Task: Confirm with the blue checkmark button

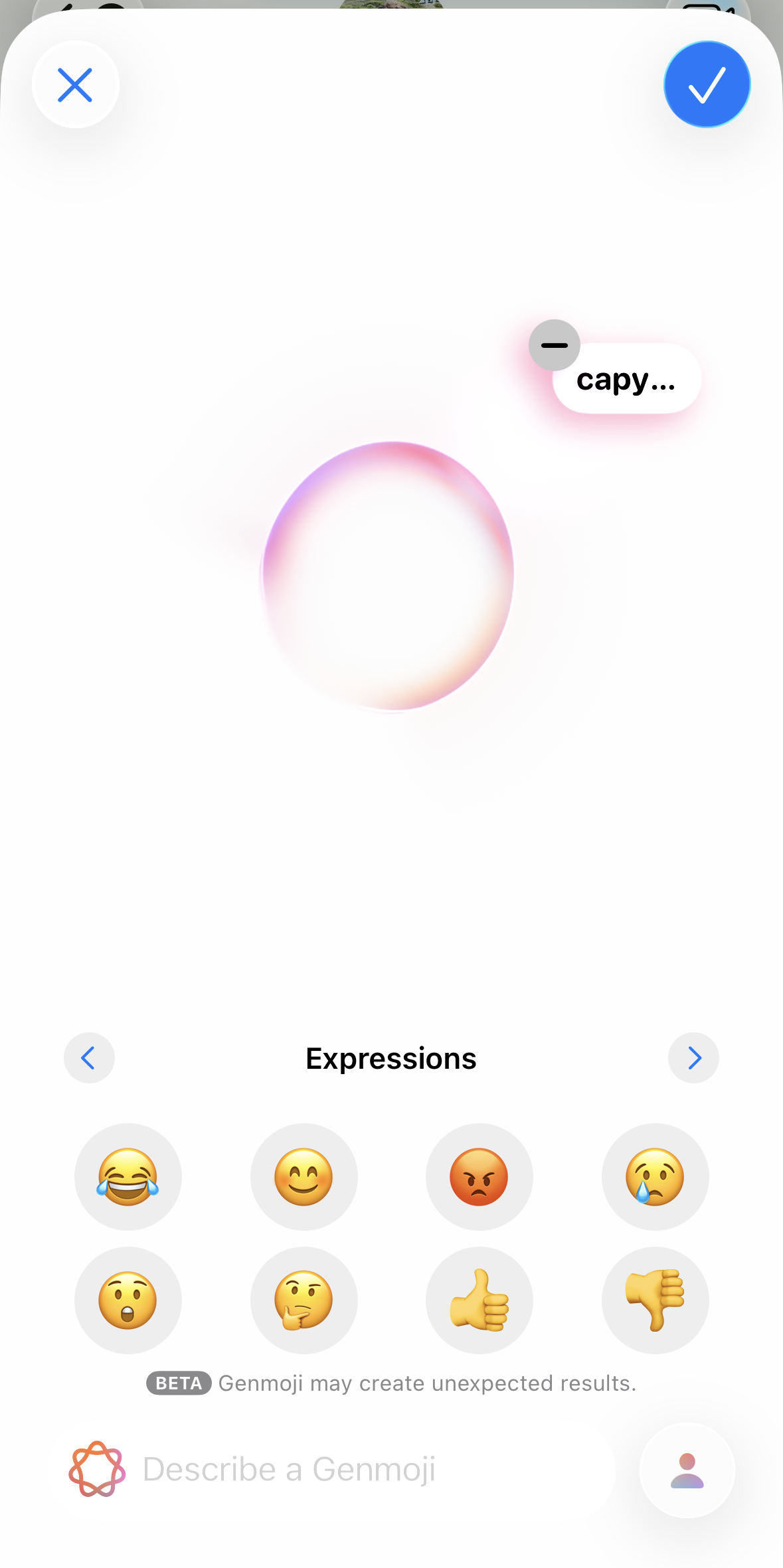Action: (x=707, y=85)
